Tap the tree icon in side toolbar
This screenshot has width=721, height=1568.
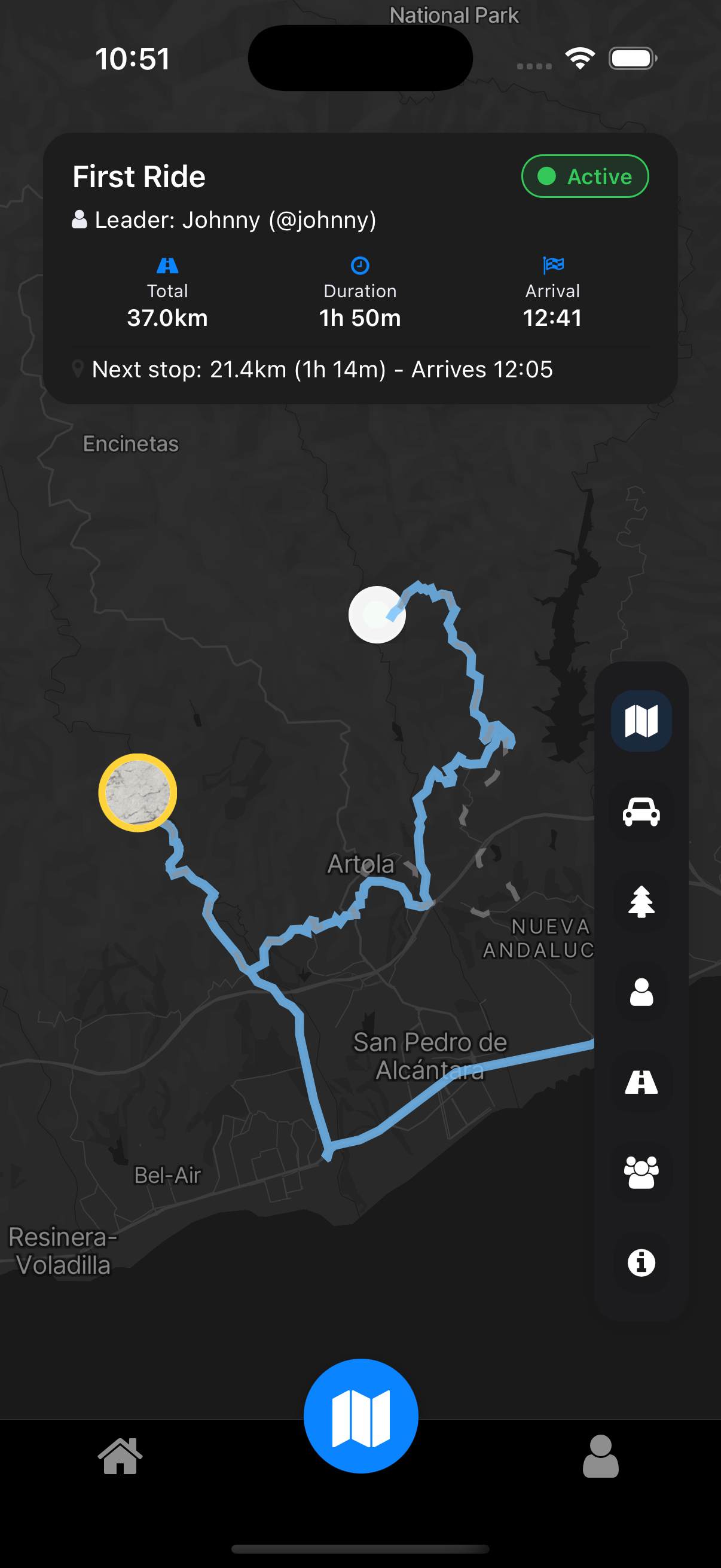tap(641, 901)
